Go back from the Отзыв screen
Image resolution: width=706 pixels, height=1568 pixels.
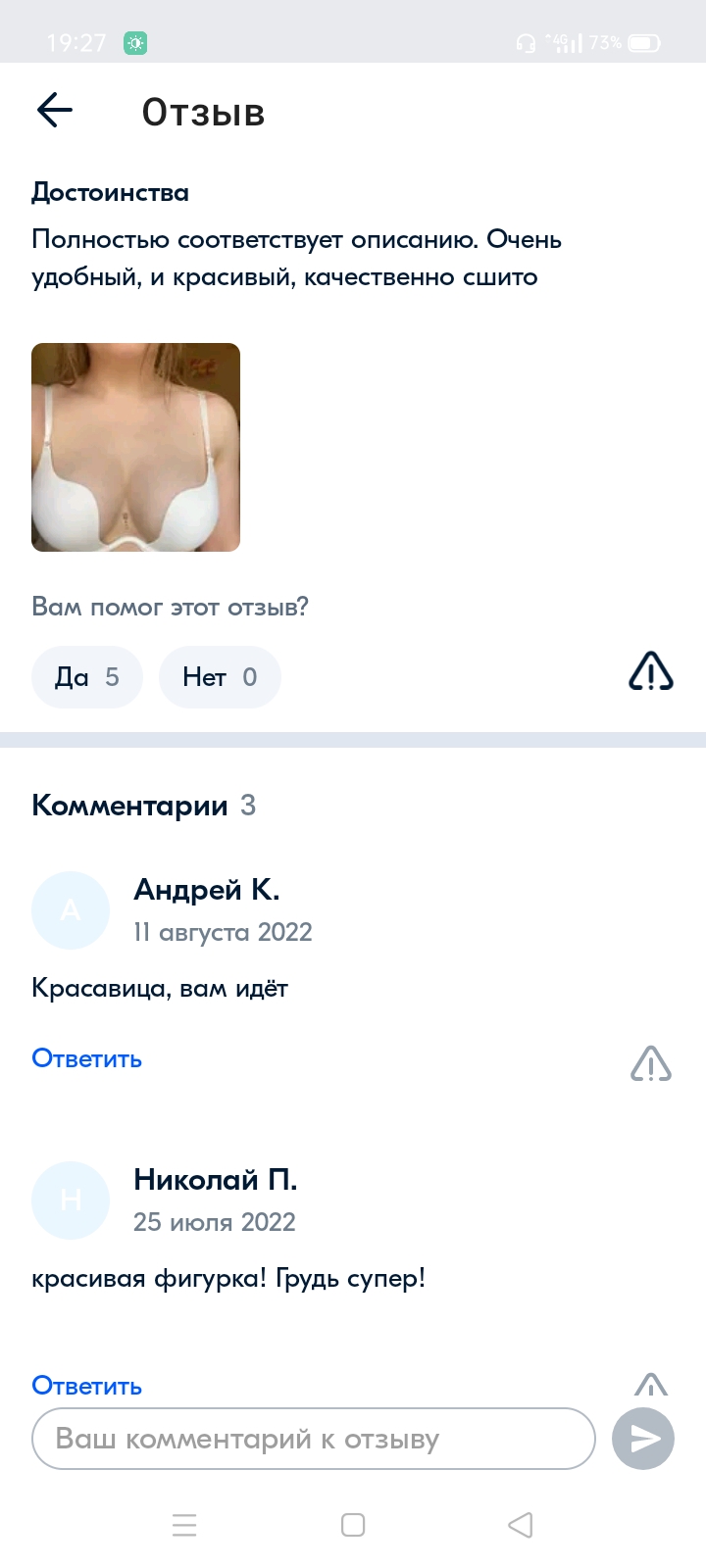click(x=55, y=111)
